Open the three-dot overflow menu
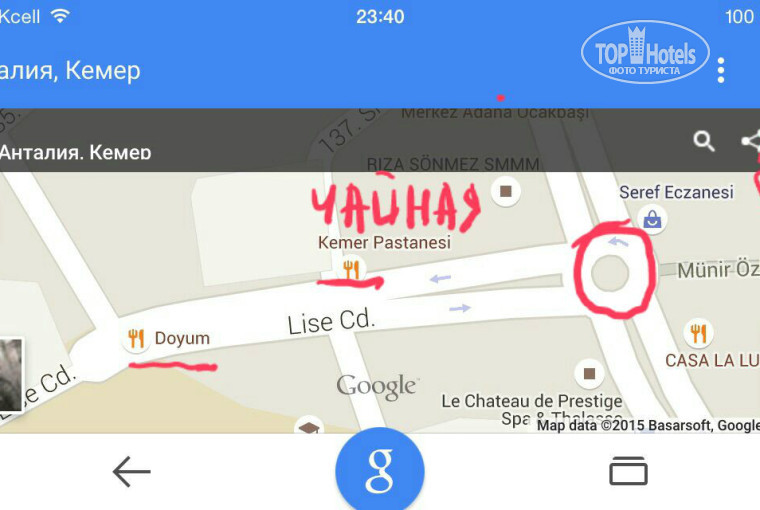 721,70
